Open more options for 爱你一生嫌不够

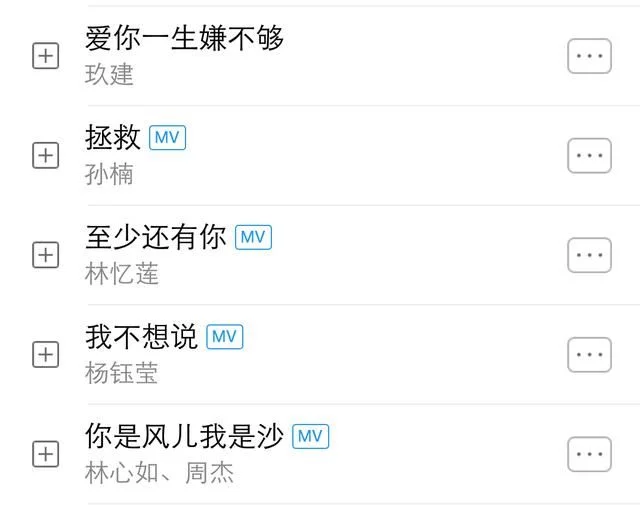click(x=589, y=56)
